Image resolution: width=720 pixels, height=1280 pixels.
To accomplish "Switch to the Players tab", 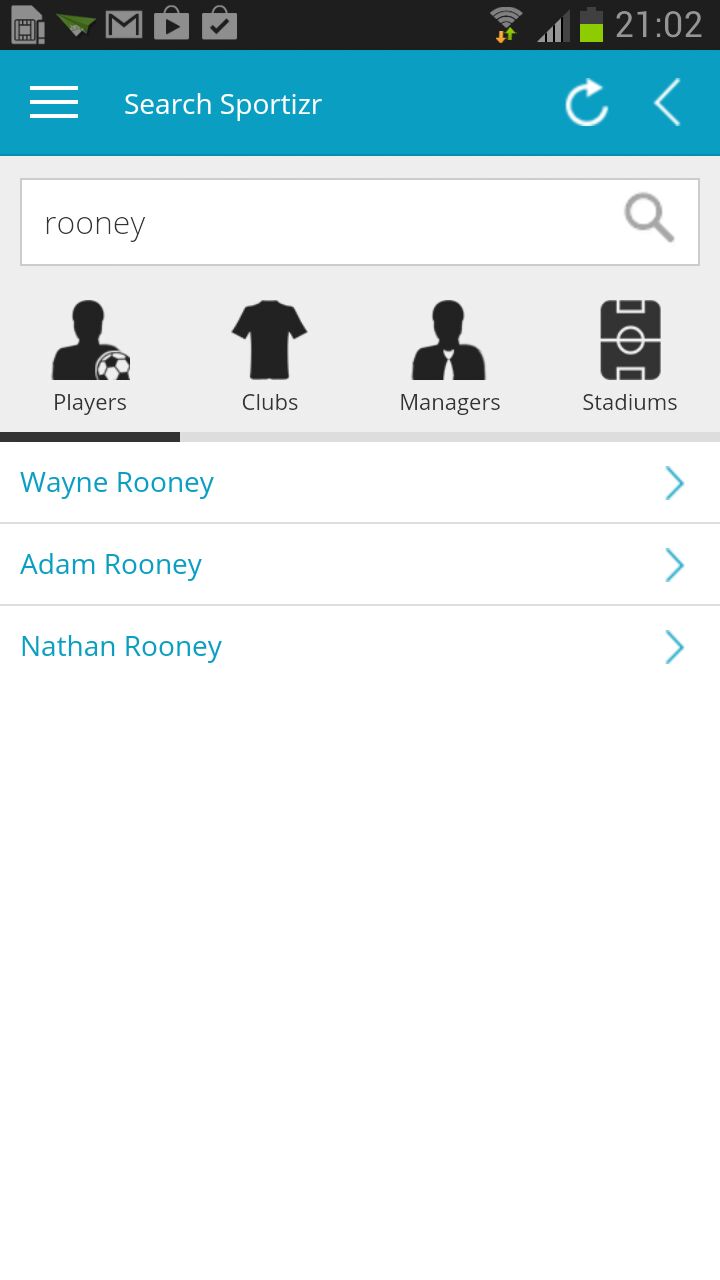I will coord(90,357).
